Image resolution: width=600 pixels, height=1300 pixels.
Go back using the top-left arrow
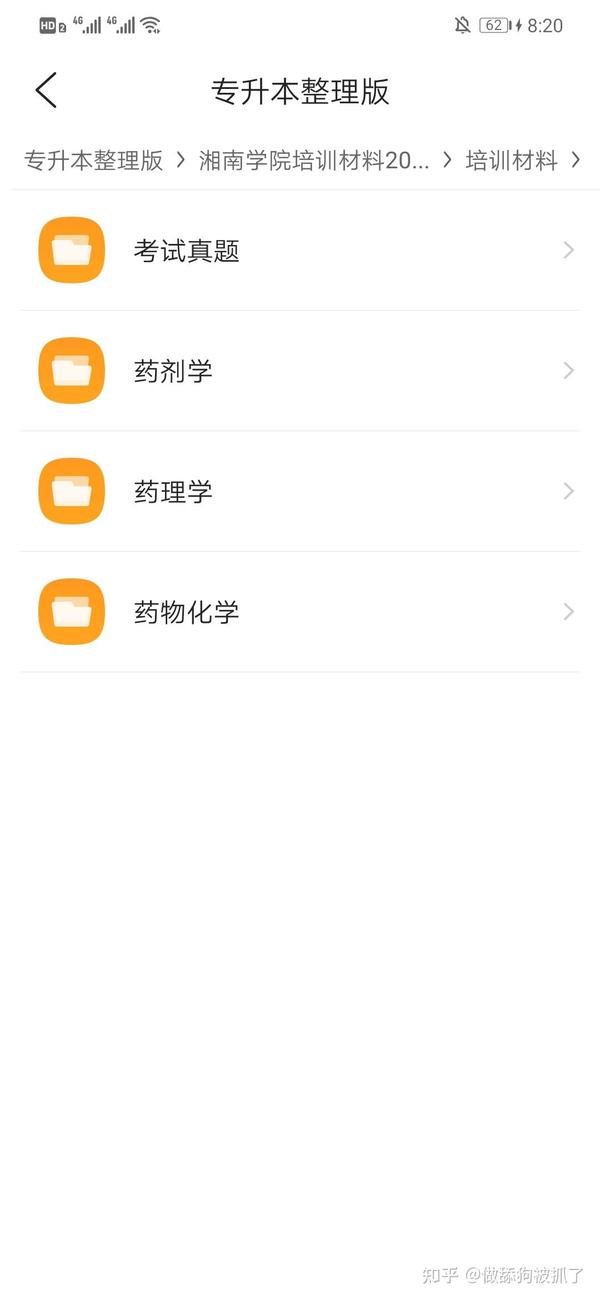point(46,91)
